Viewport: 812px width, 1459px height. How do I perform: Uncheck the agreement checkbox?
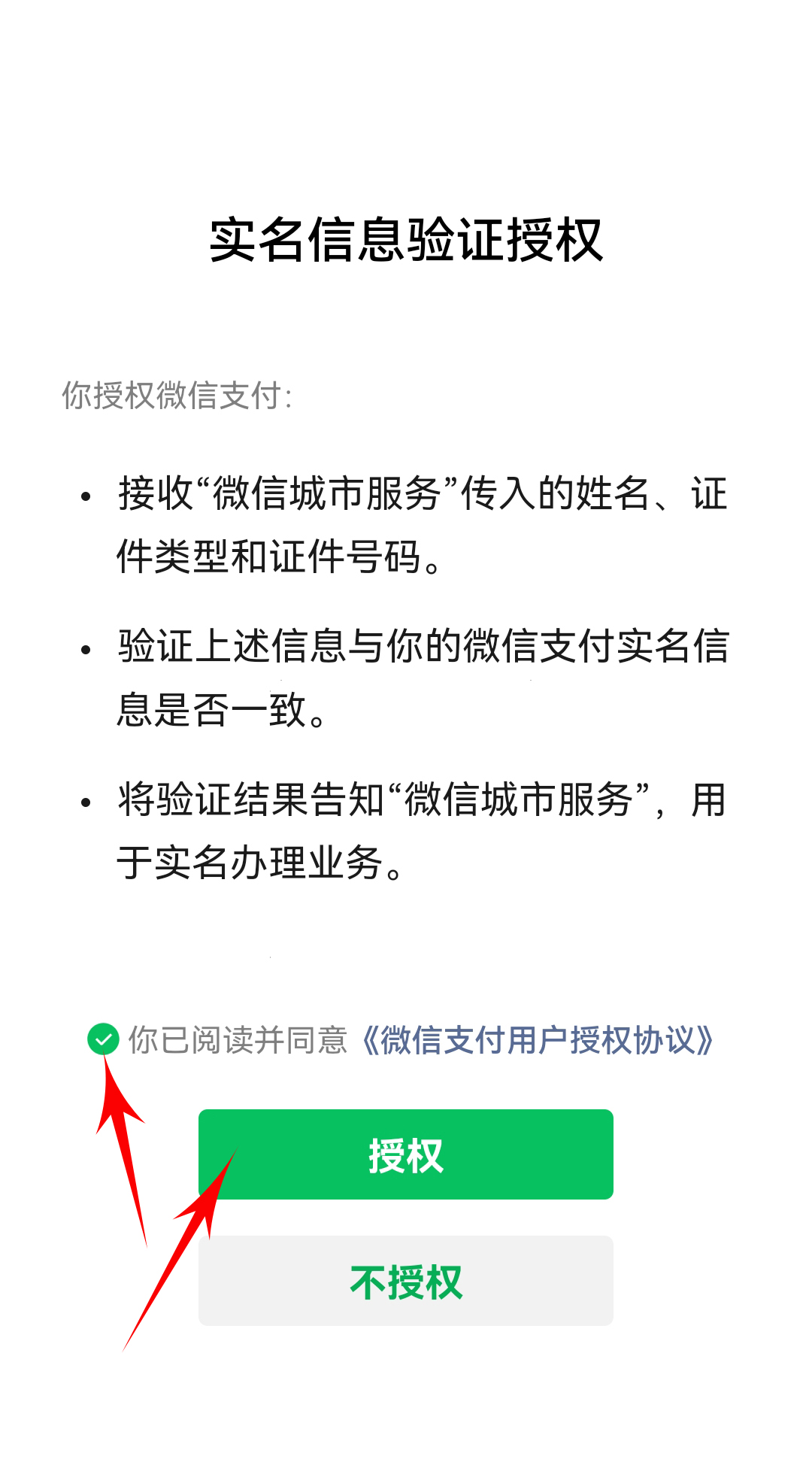[x=103, y=1039]
